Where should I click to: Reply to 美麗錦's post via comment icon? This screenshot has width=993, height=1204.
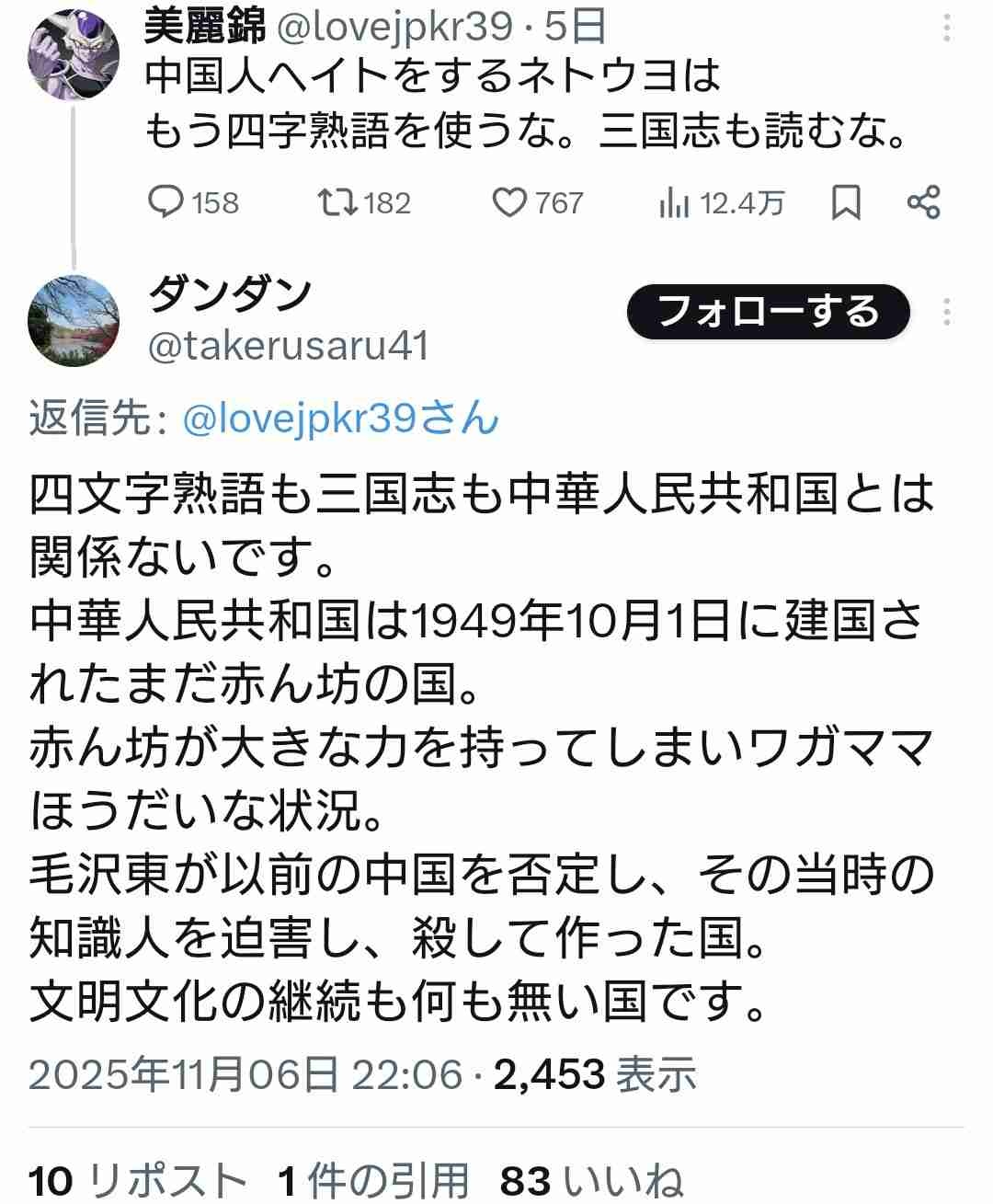coord(166,202)
